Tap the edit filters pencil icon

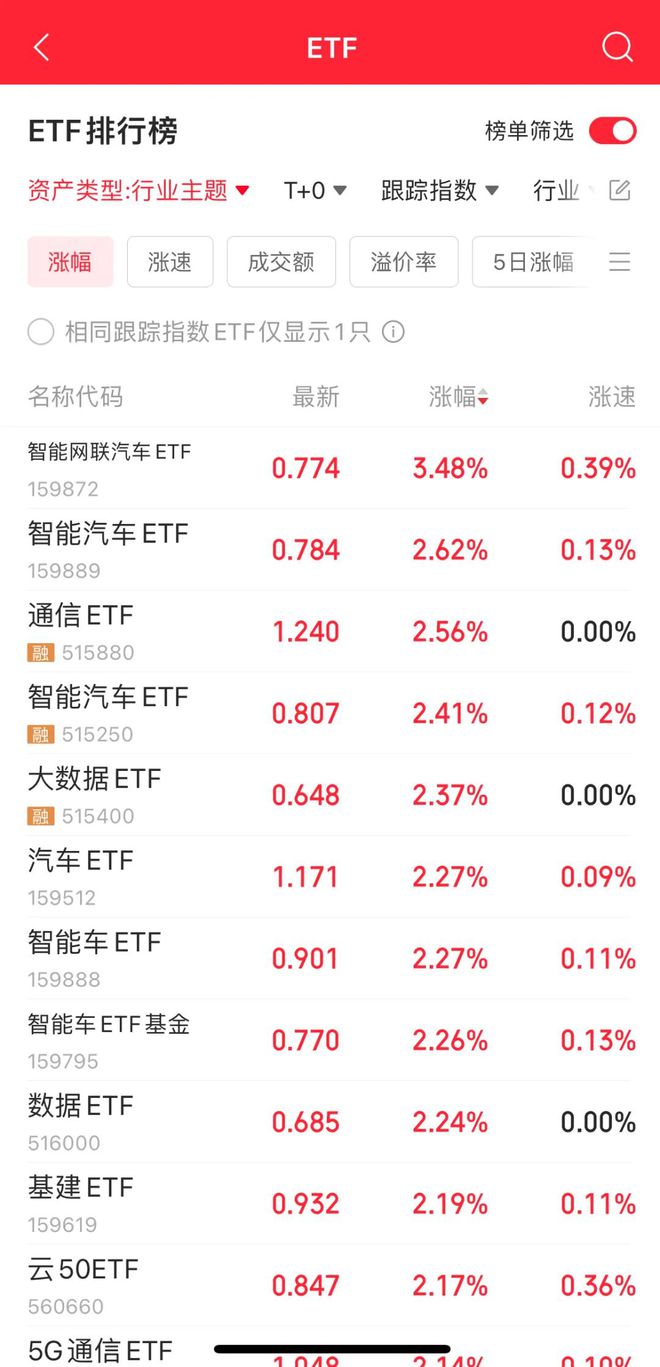coord(620,190)
